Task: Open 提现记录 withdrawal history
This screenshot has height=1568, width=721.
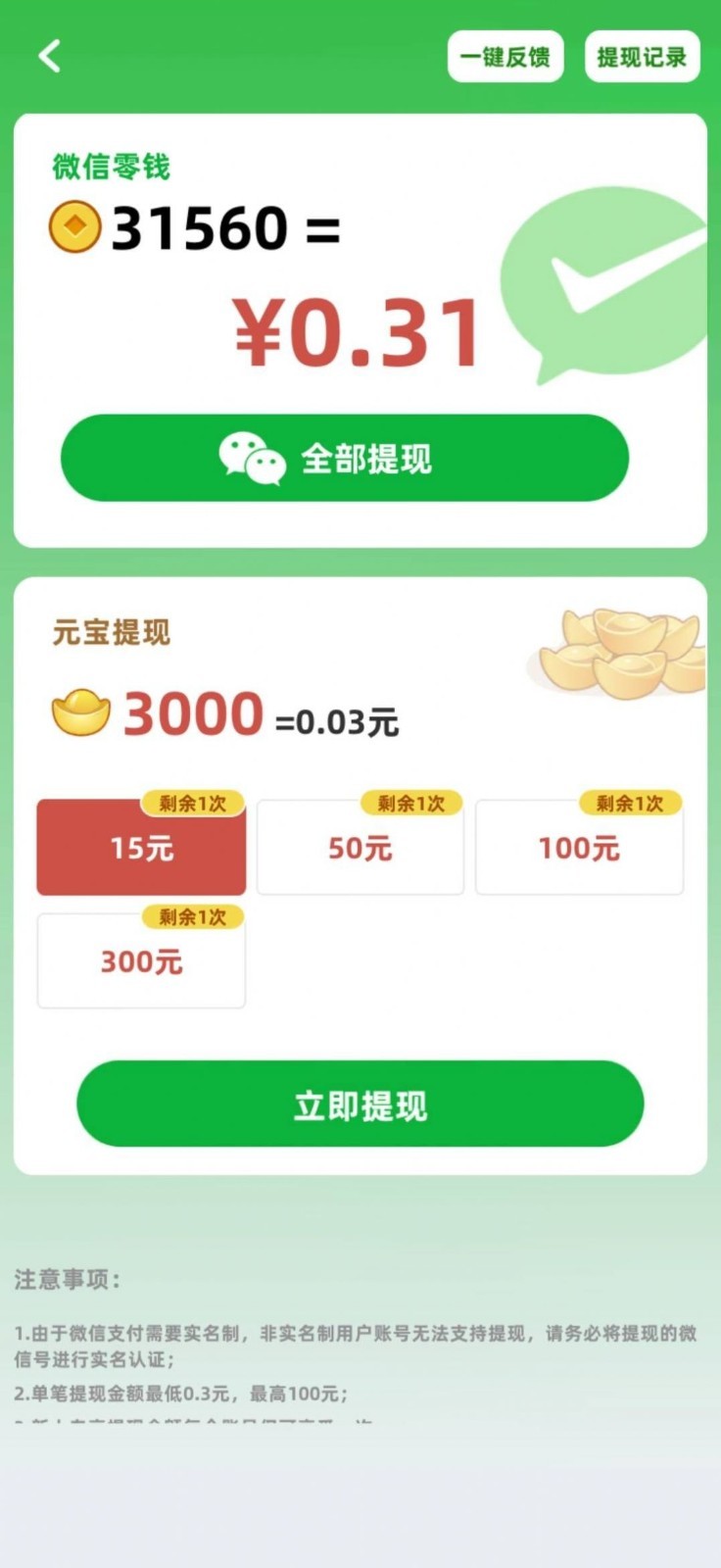Action: (642, 56)
